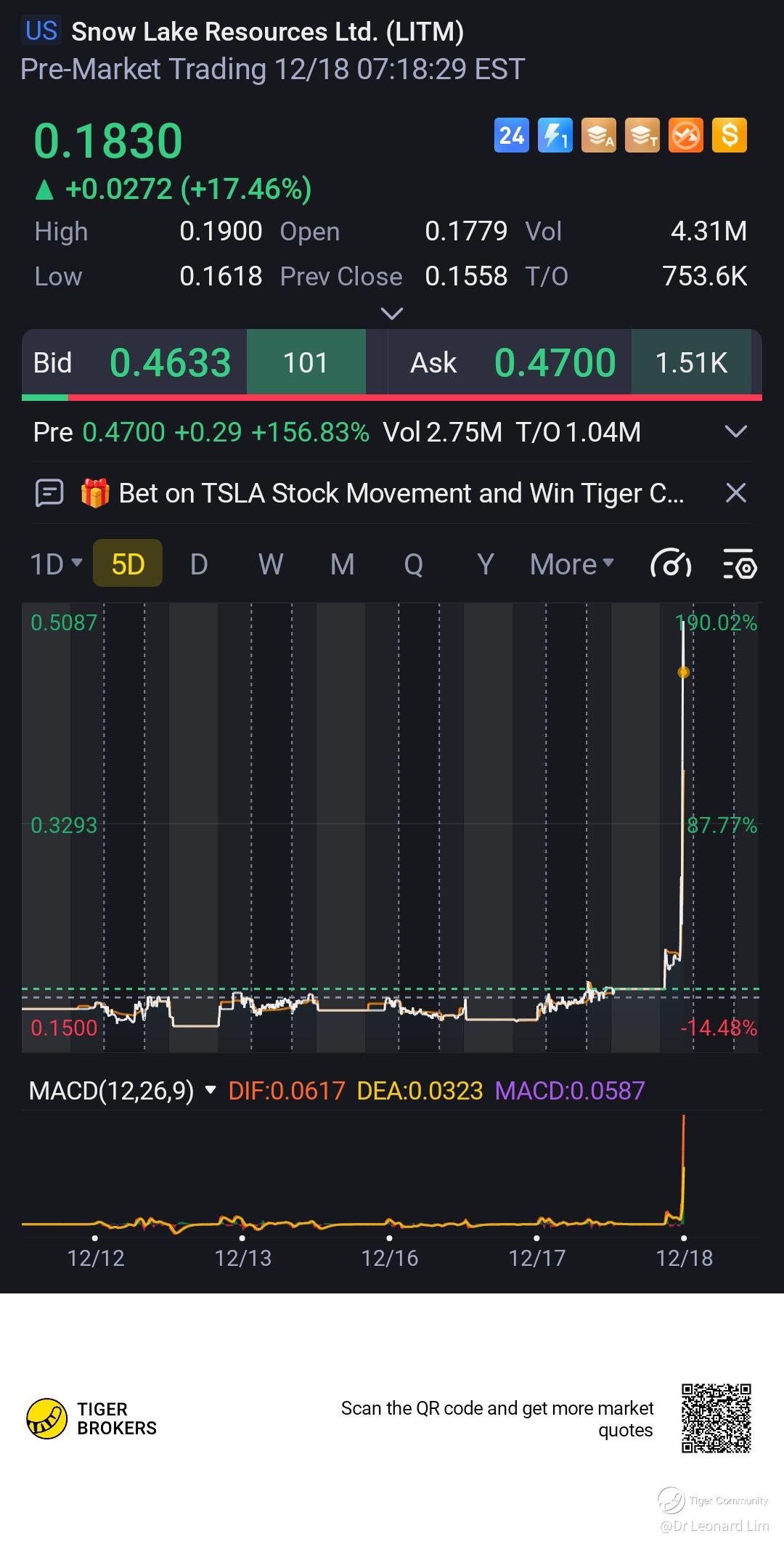Expand the quote details chevron below stats

392,314
